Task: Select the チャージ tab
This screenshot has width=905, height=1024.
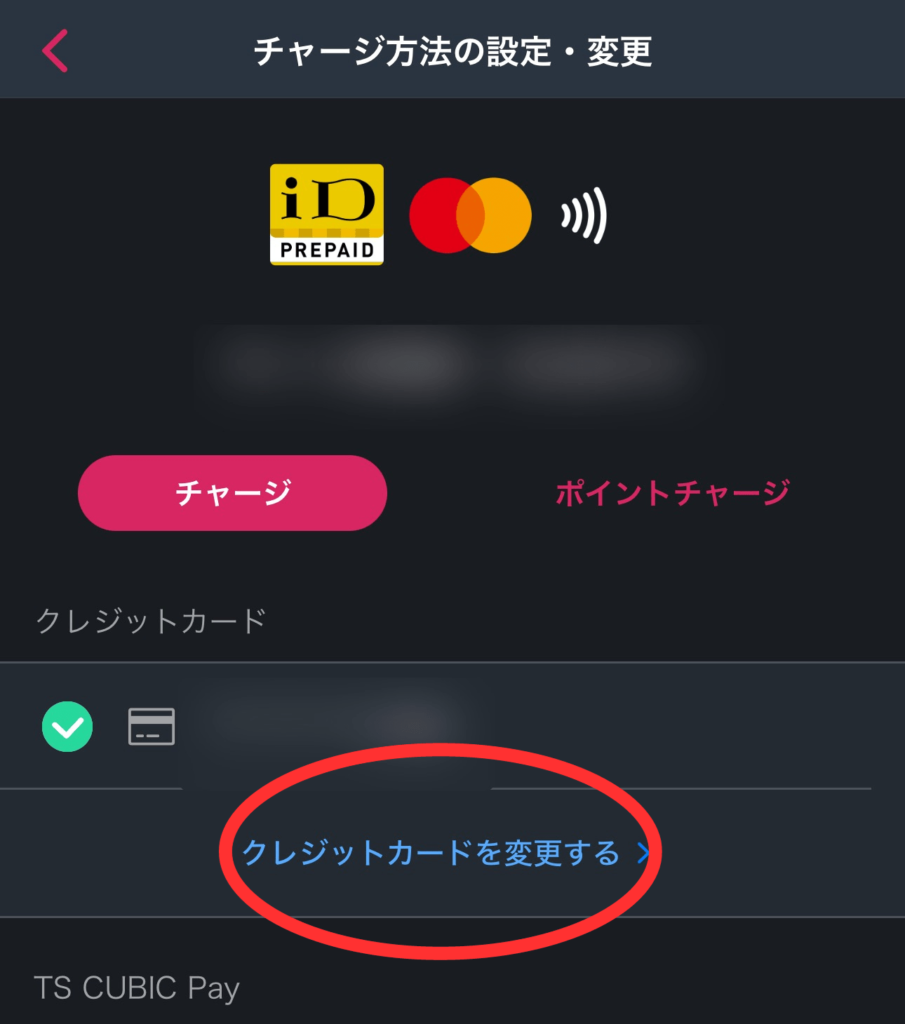Action: point(232,492)
